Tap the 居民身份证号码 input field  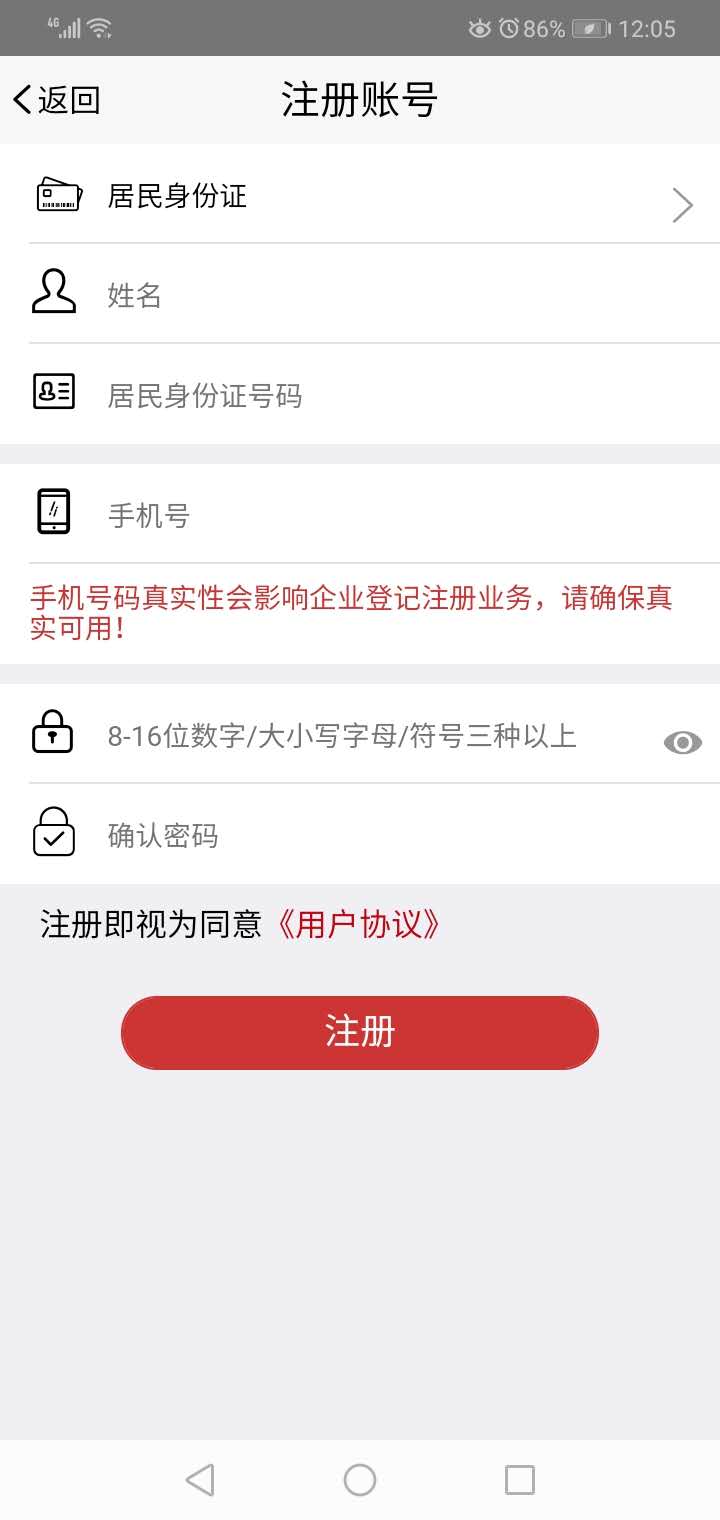click(400, 396)
